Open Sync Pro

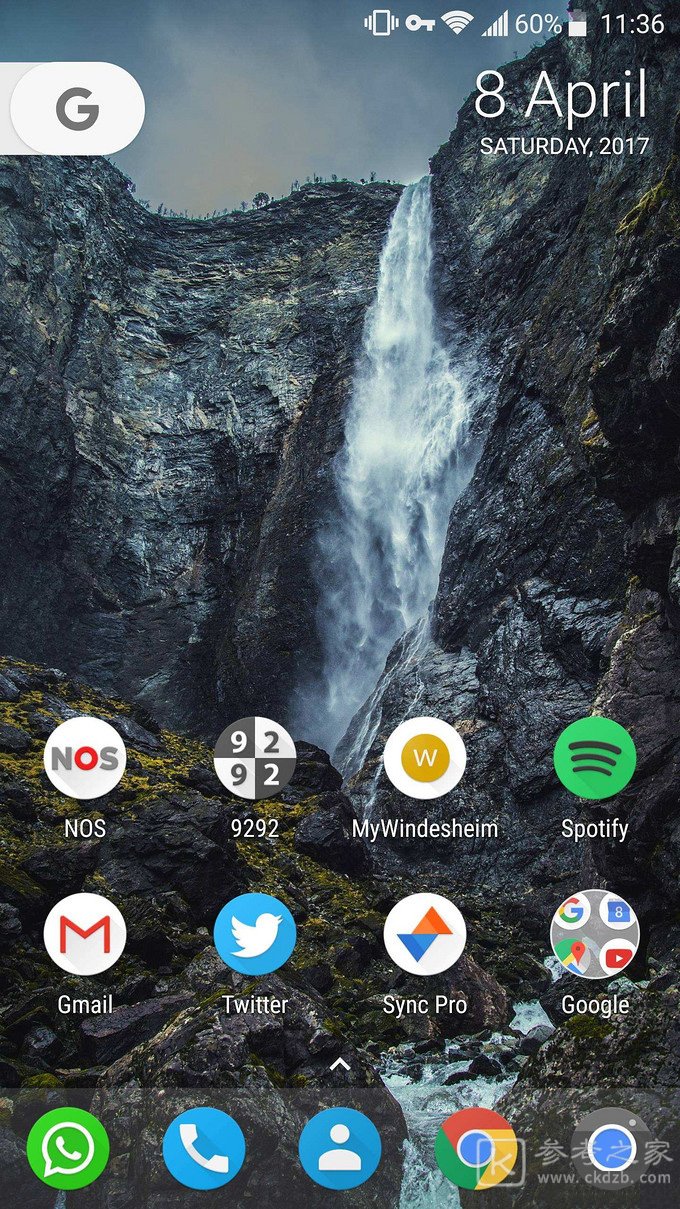click(x=425, y=934)
